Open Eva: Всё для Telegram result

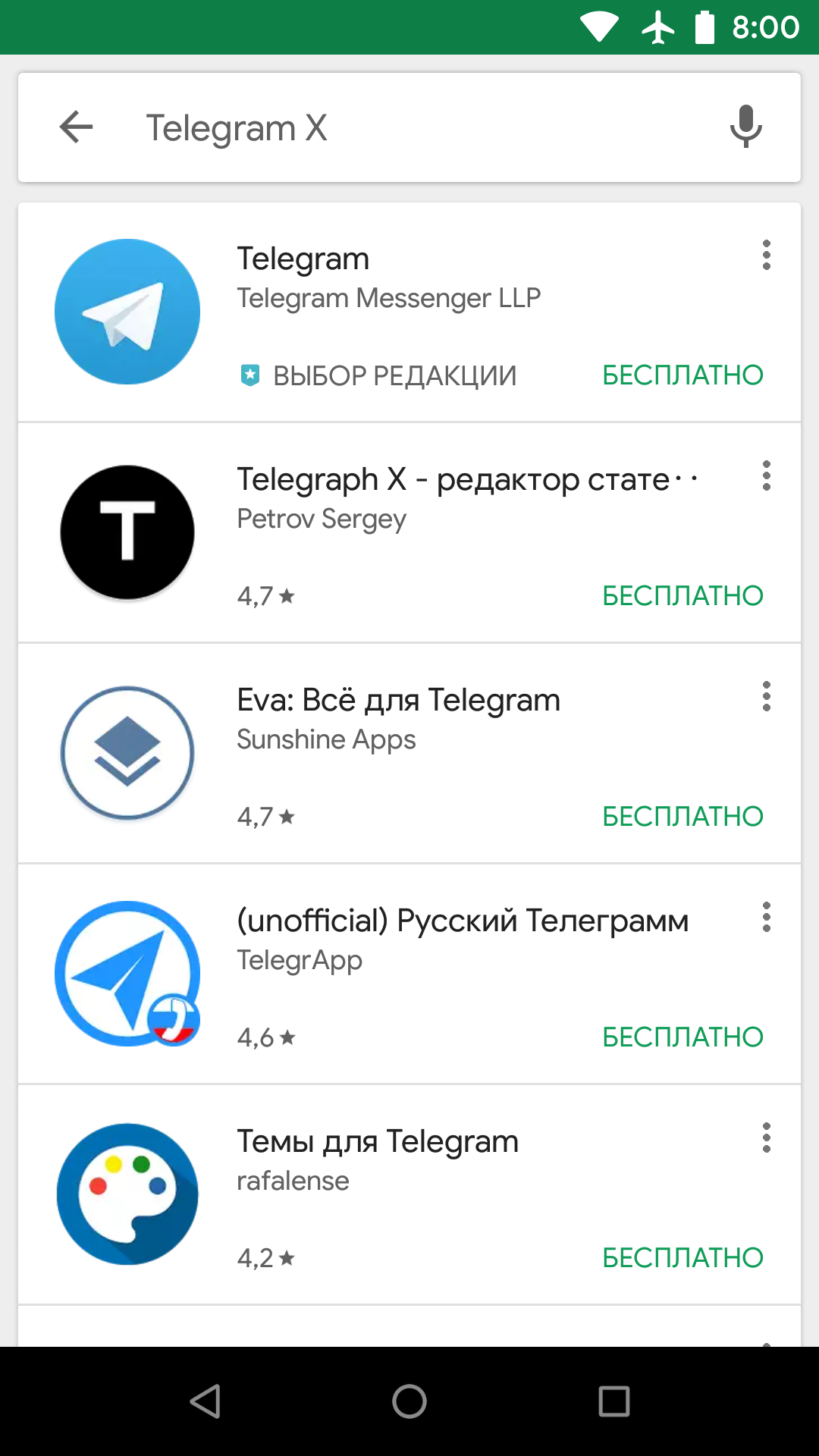(409, 753)
